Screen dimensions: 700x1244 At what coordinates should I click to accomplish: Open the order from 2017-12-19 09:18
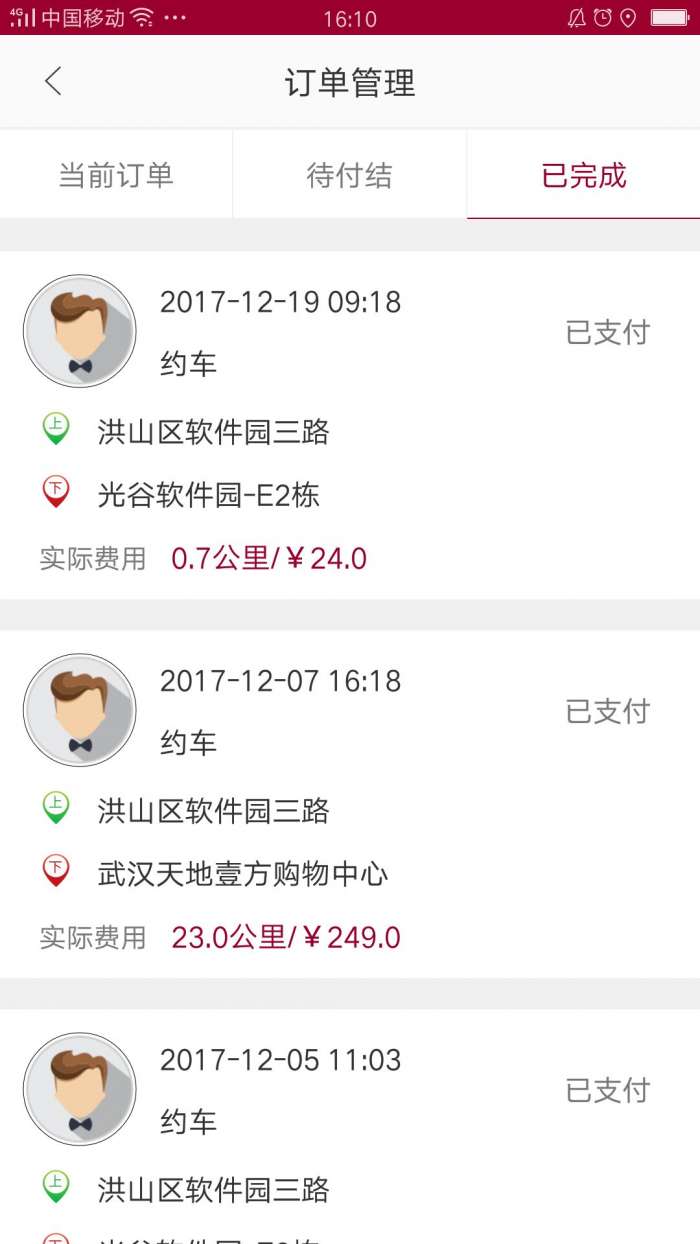click(x=350, y=425)
